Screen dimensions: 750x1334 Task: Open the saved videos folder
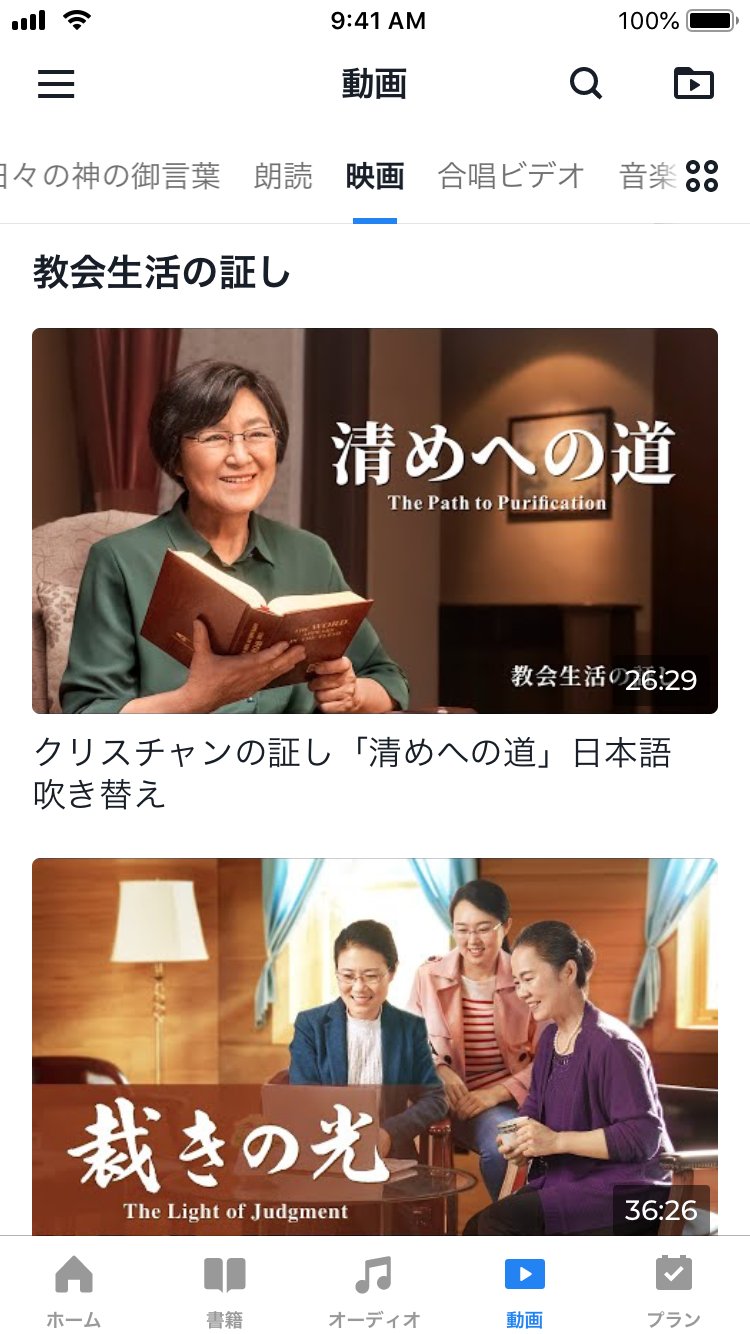(x=694, y=84)
